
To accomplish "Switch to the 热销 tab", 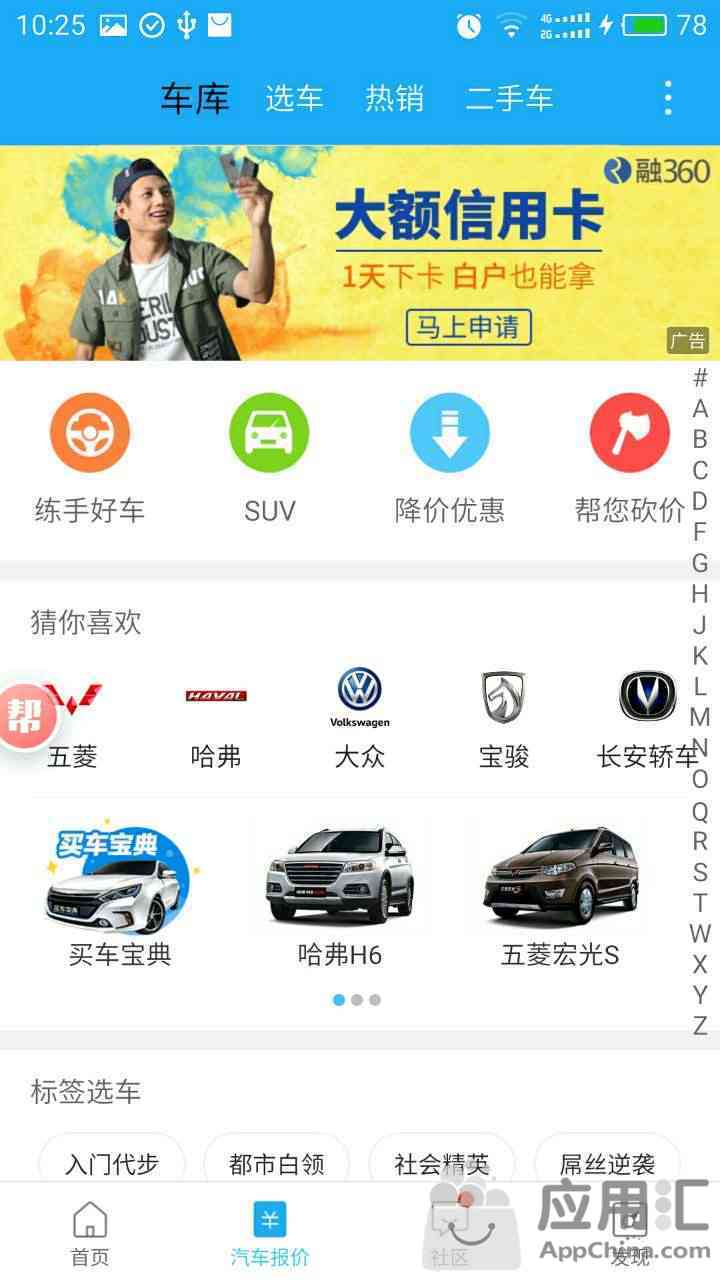I will (394, 98).
